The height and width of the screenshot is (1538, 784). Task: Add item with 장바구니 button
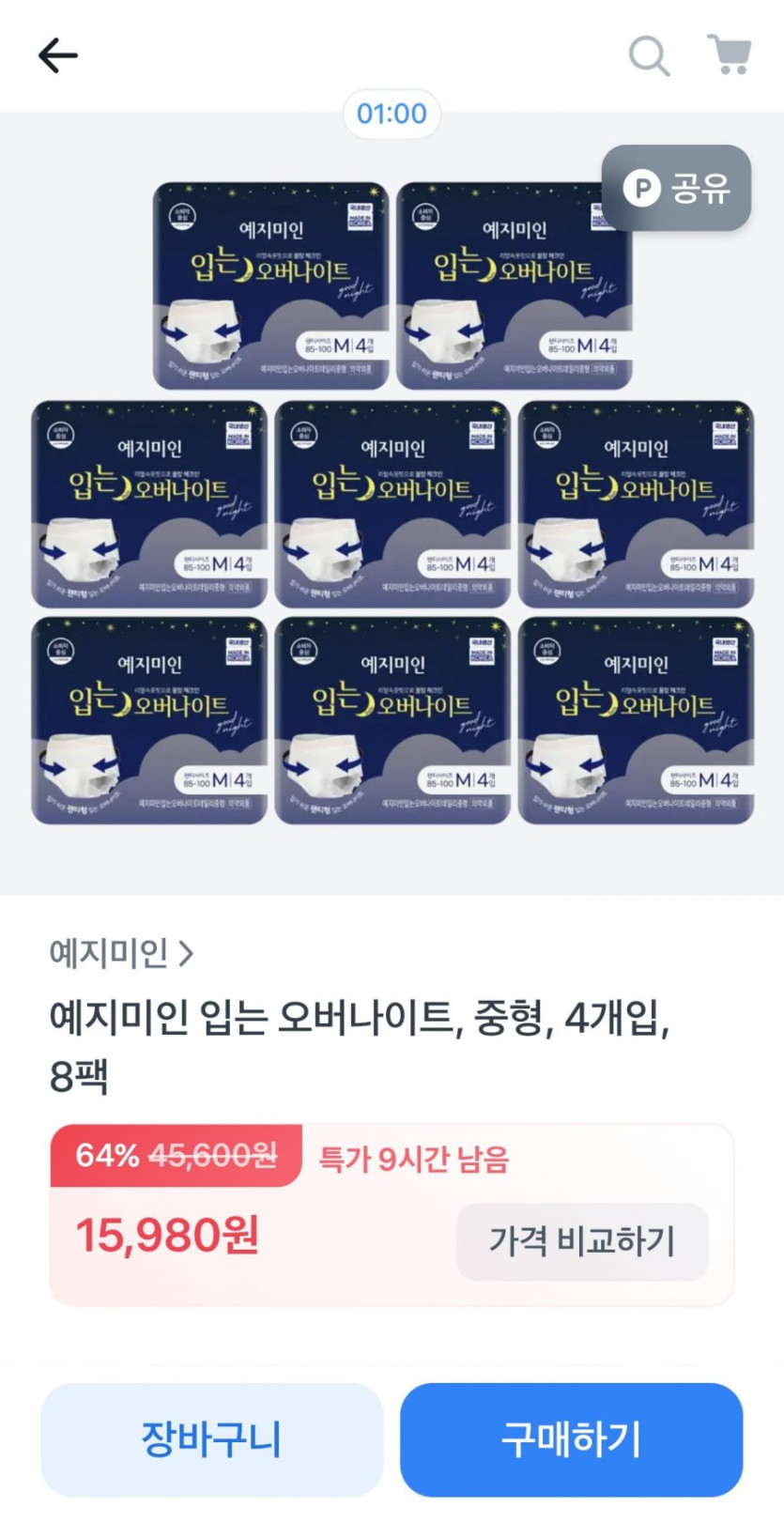pyautogui.click(x=212, y=1438)
